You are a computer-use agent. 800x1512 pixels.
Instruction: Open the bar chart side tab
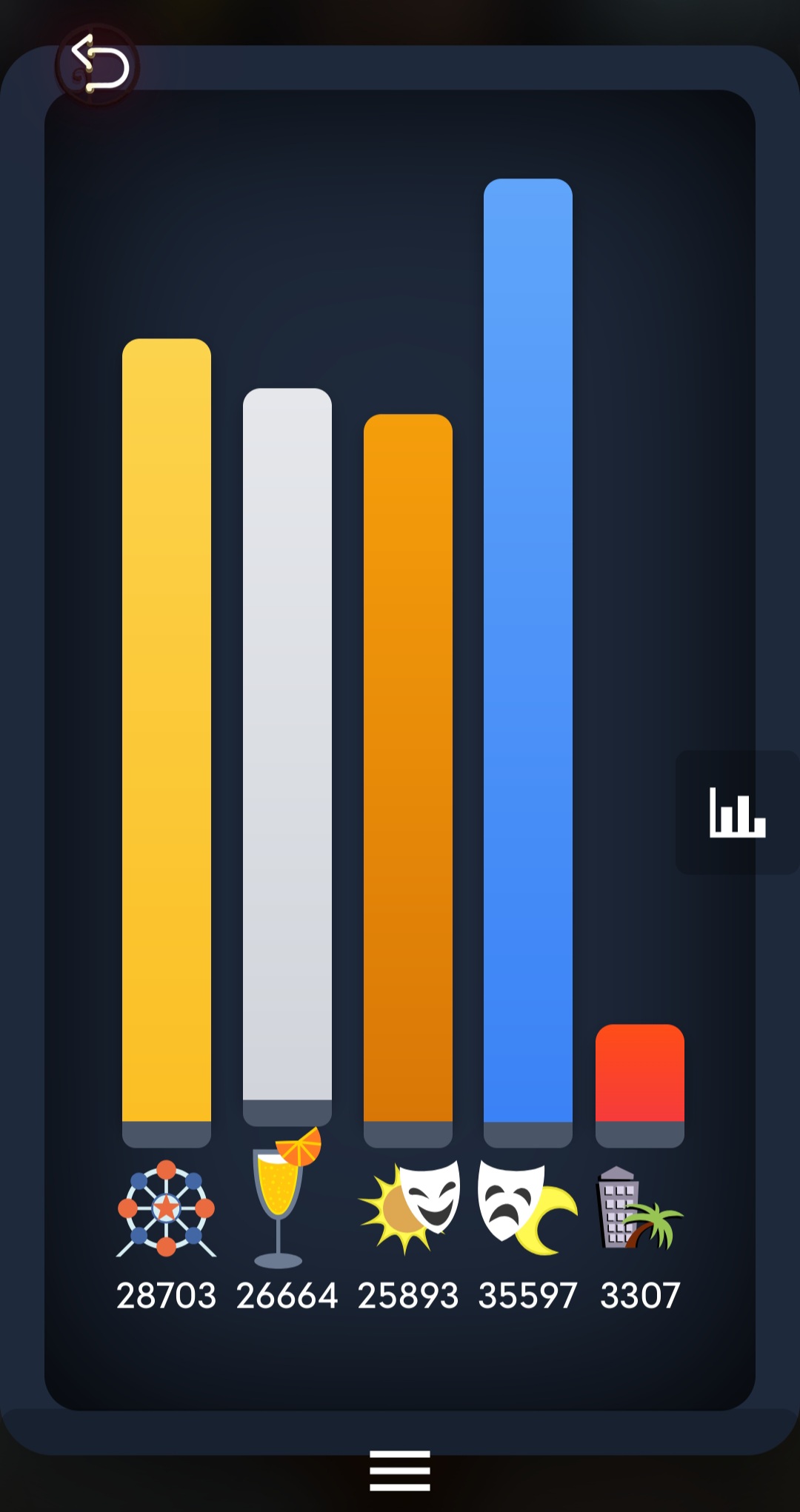(x=737, y=812)
